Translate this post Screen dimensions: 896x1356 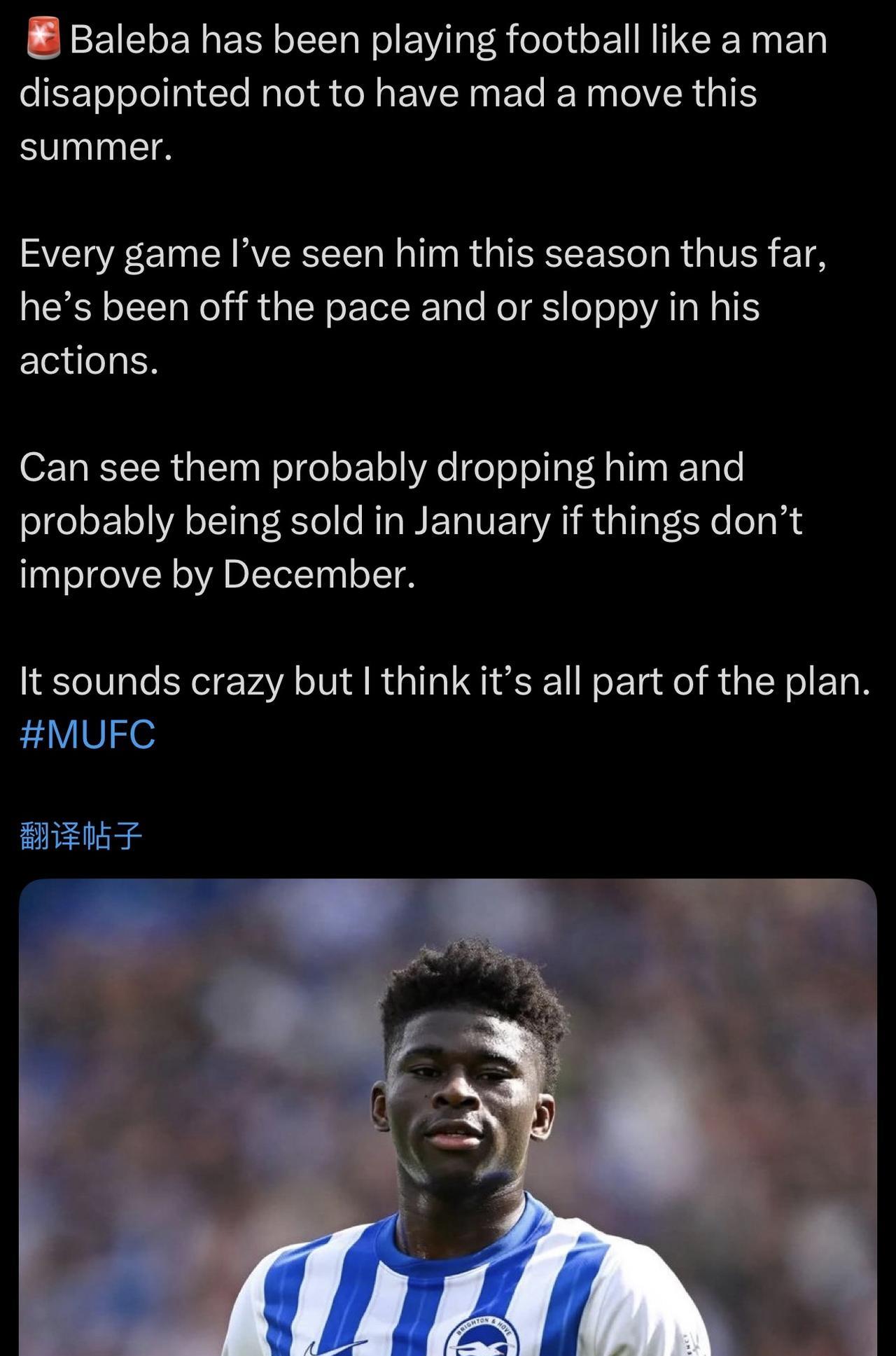click(81, 836)
